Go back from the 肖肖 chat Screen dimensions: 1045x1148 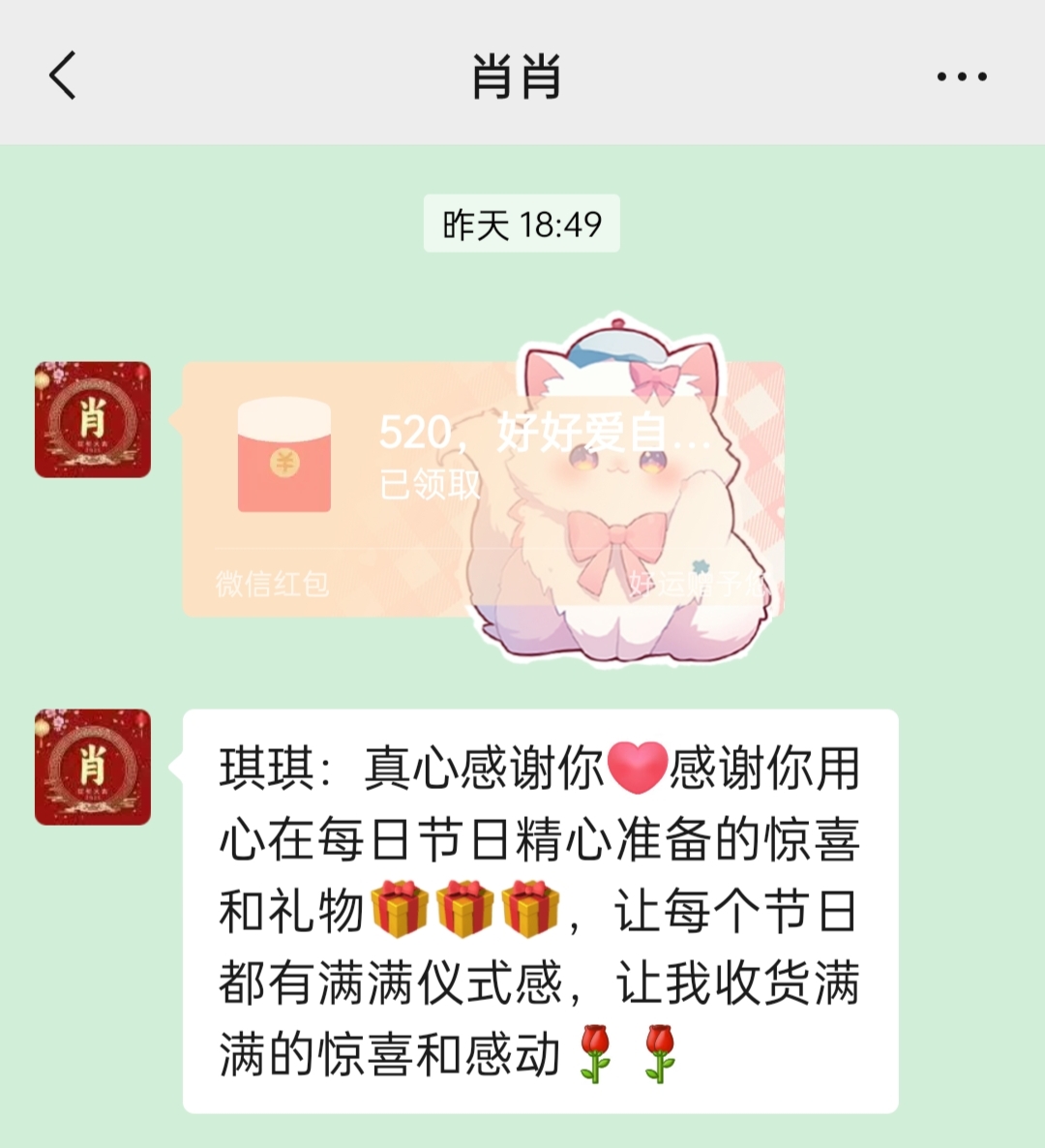coord(63,76)
